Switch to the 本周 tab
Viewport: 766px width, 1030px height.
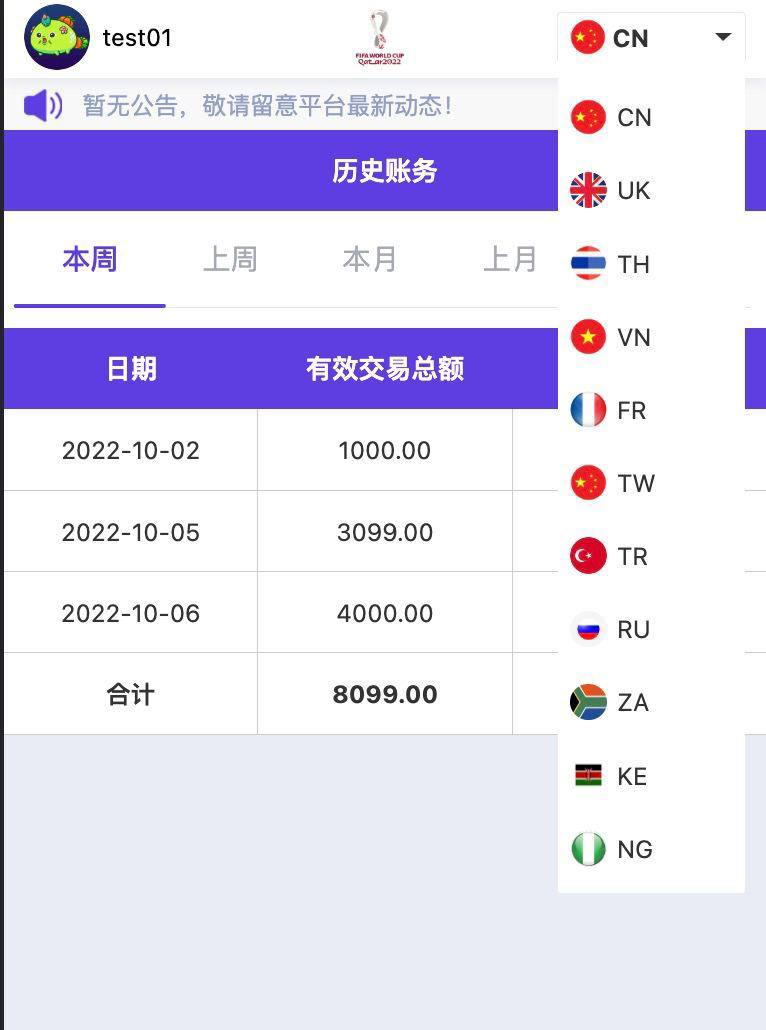coord(90,260)
